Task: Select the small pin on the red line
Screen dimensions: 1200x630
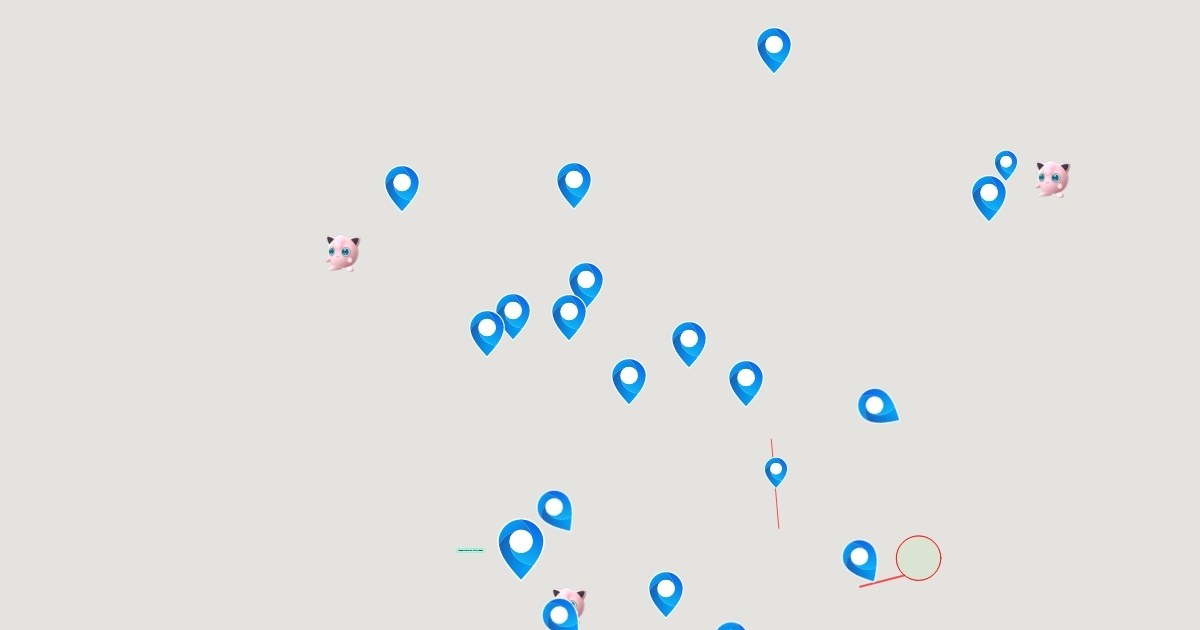Action: point(776,470)
